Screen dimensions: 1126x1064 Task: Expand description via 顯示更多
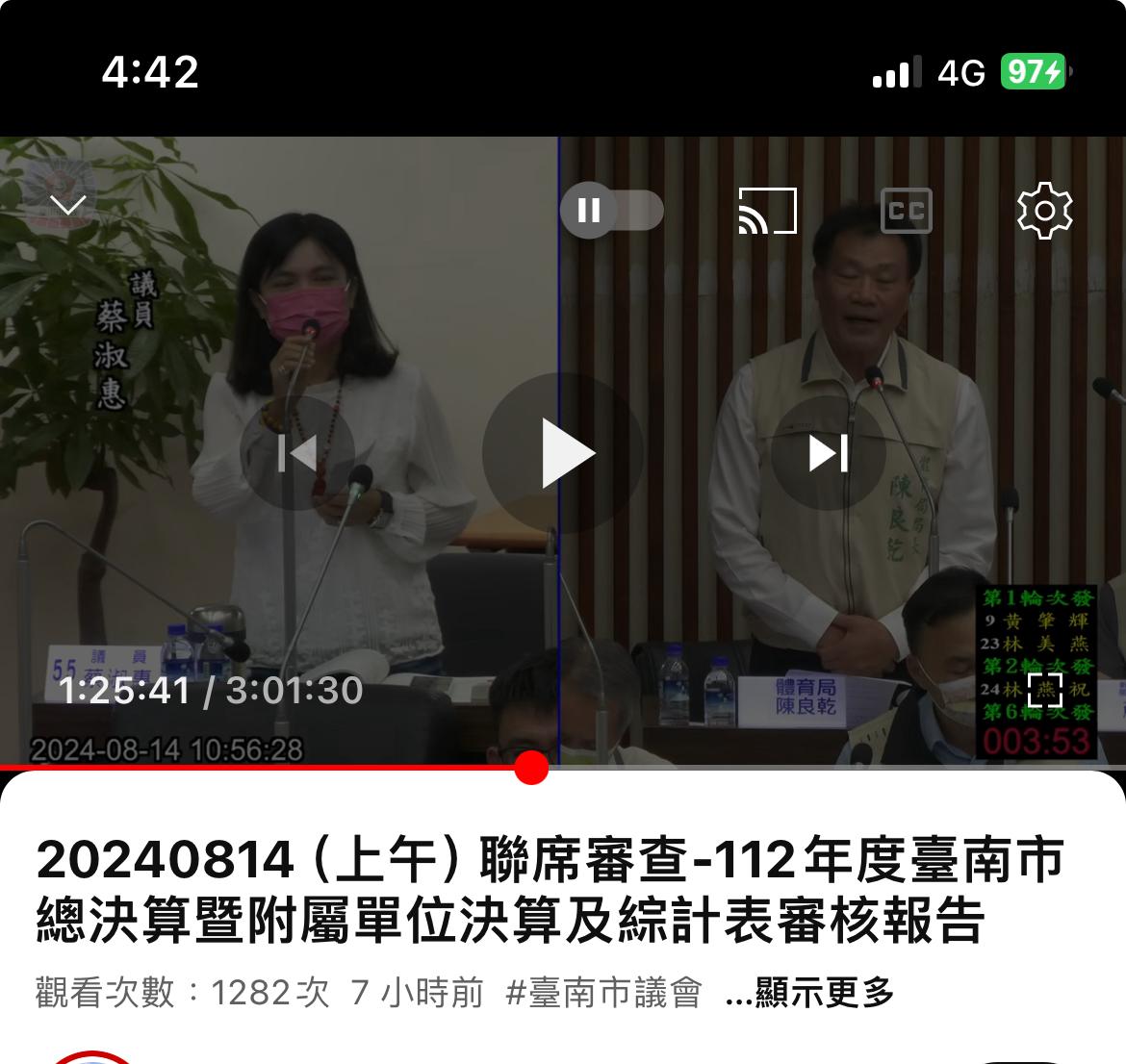tap(810, 993)
